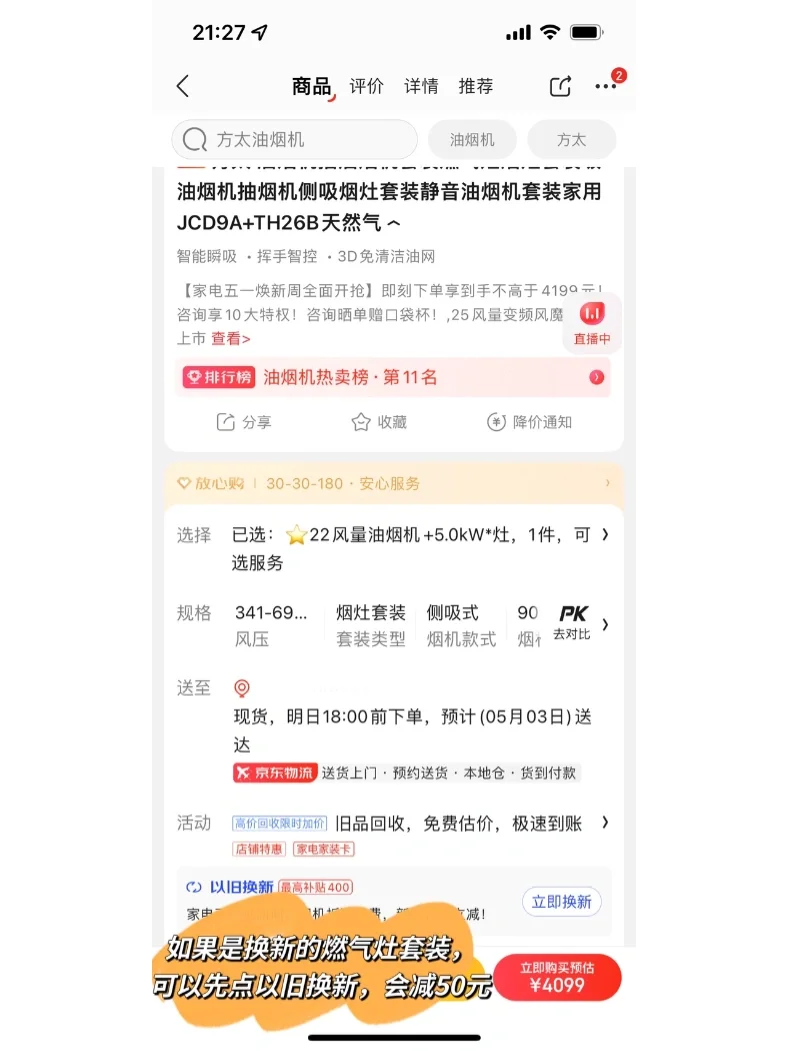
Task: Open the 直播中 live stream badge
Action: tap(592, 324)
